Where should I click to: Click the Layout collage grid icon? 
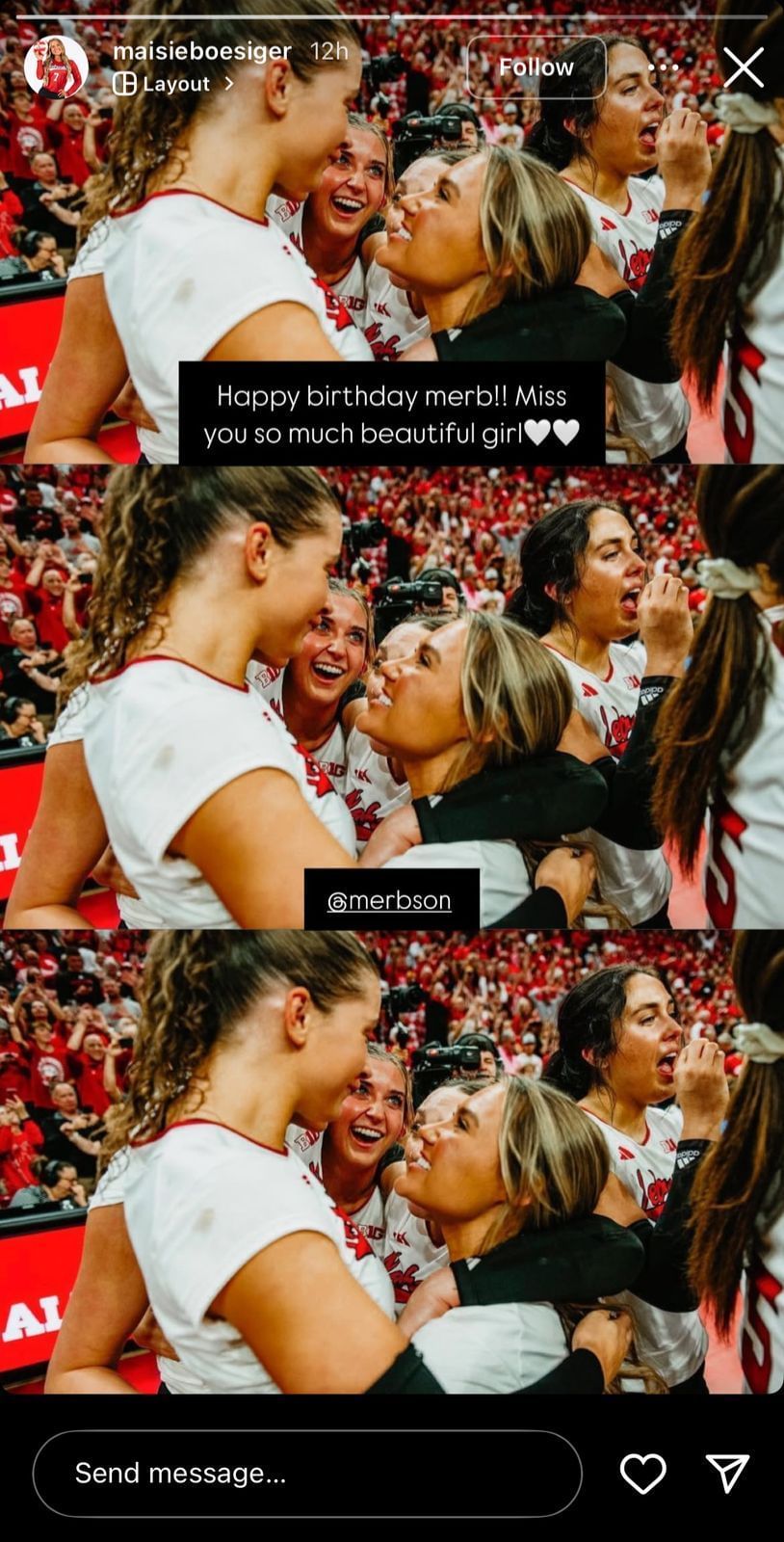[122, 85]
